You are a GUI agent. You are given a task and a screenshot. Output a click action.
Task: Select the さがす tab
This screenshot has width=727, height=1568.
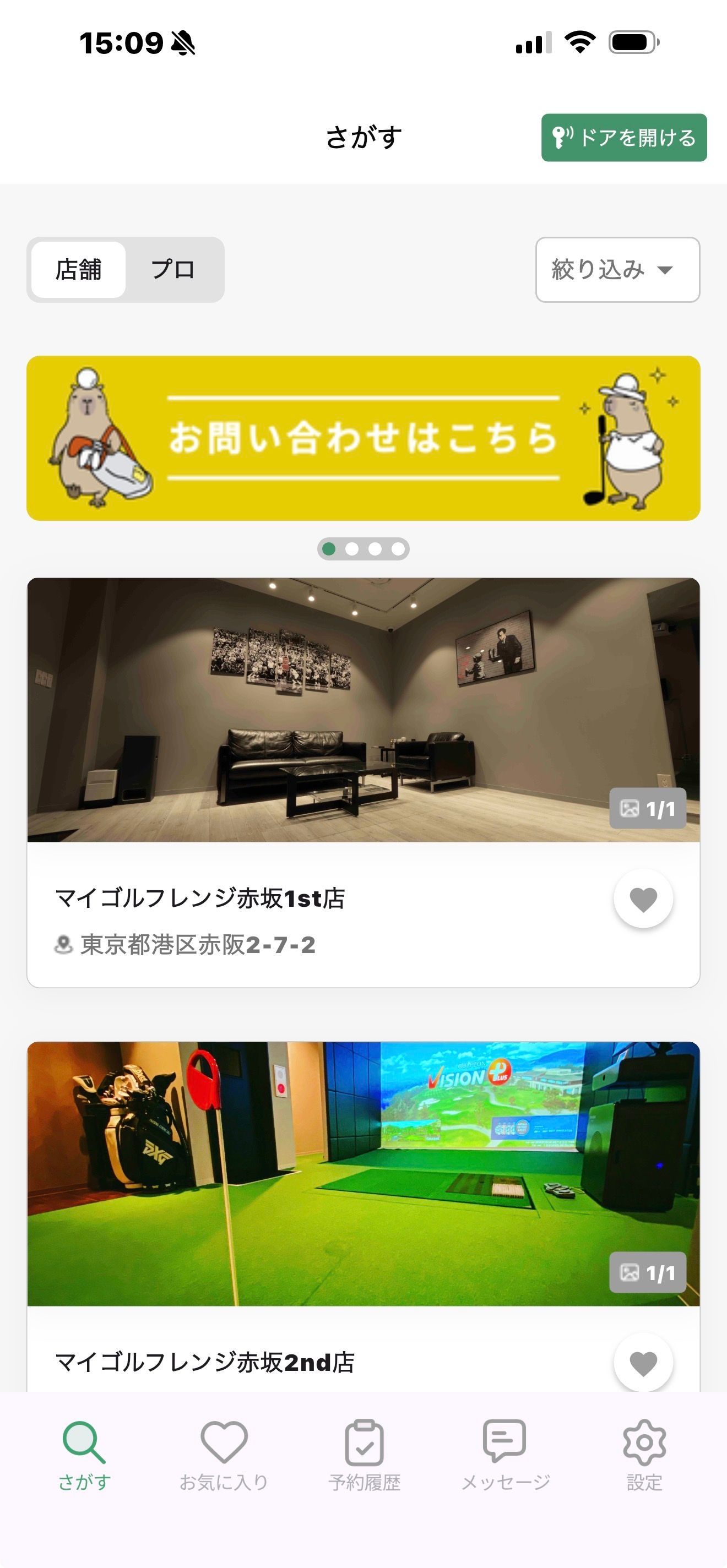[x=84, y=1455]
